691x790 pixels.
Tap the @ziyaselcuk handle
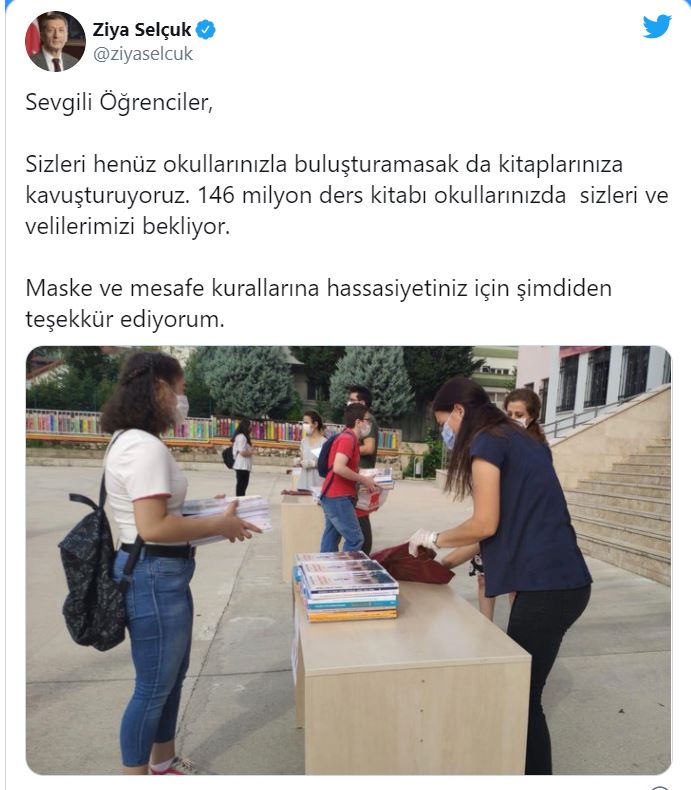(144, 54)
